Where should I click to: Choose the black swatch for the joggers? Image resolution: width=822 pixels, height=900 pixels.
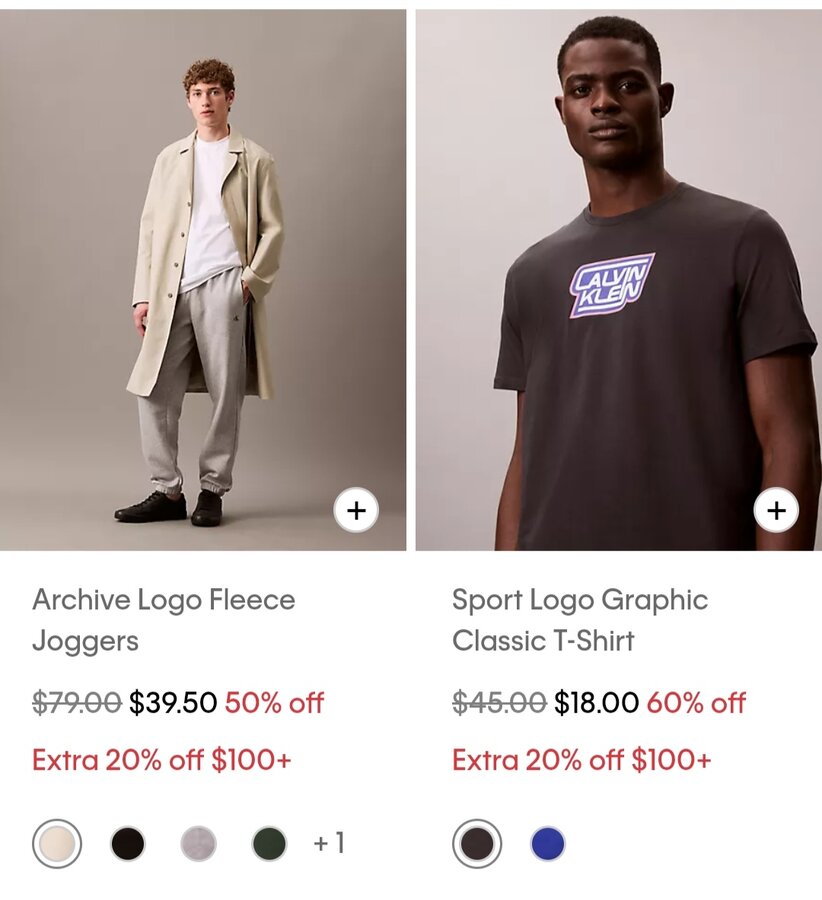coord(128,844)
